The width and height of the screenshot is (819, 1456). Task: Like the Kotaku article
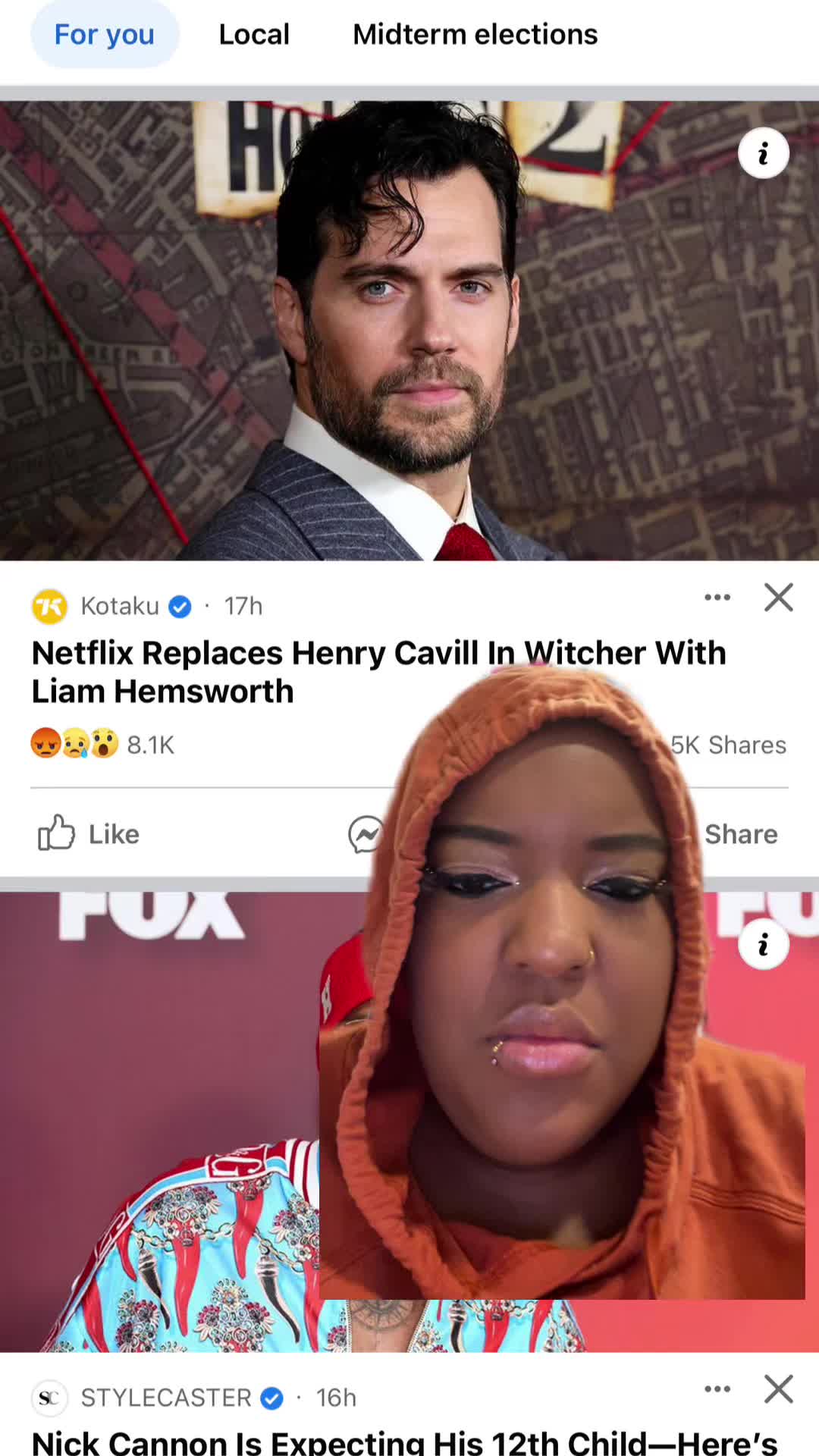pyautogui.click(x=89, y=833)
